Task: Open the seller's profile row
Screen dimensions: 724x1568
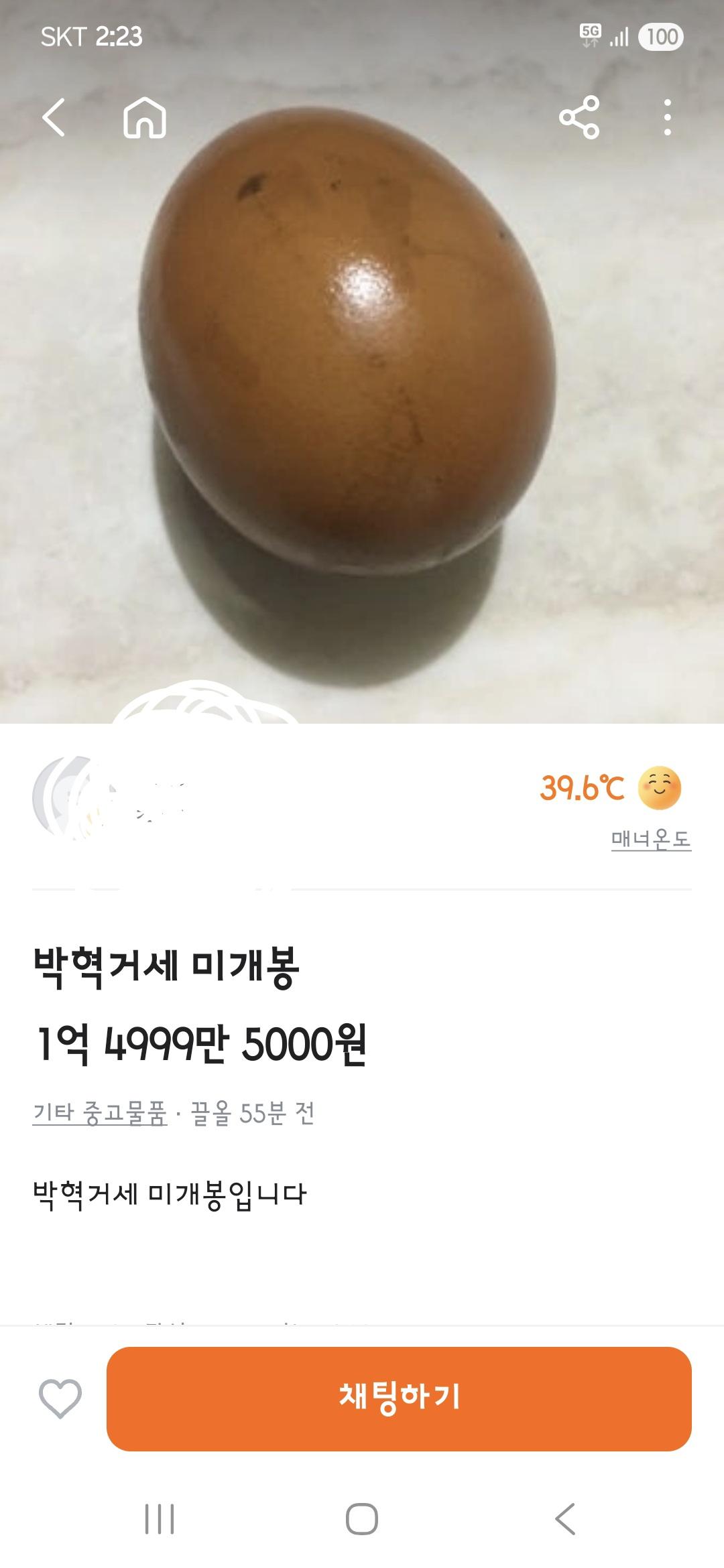Action: (x=201, y=797)
